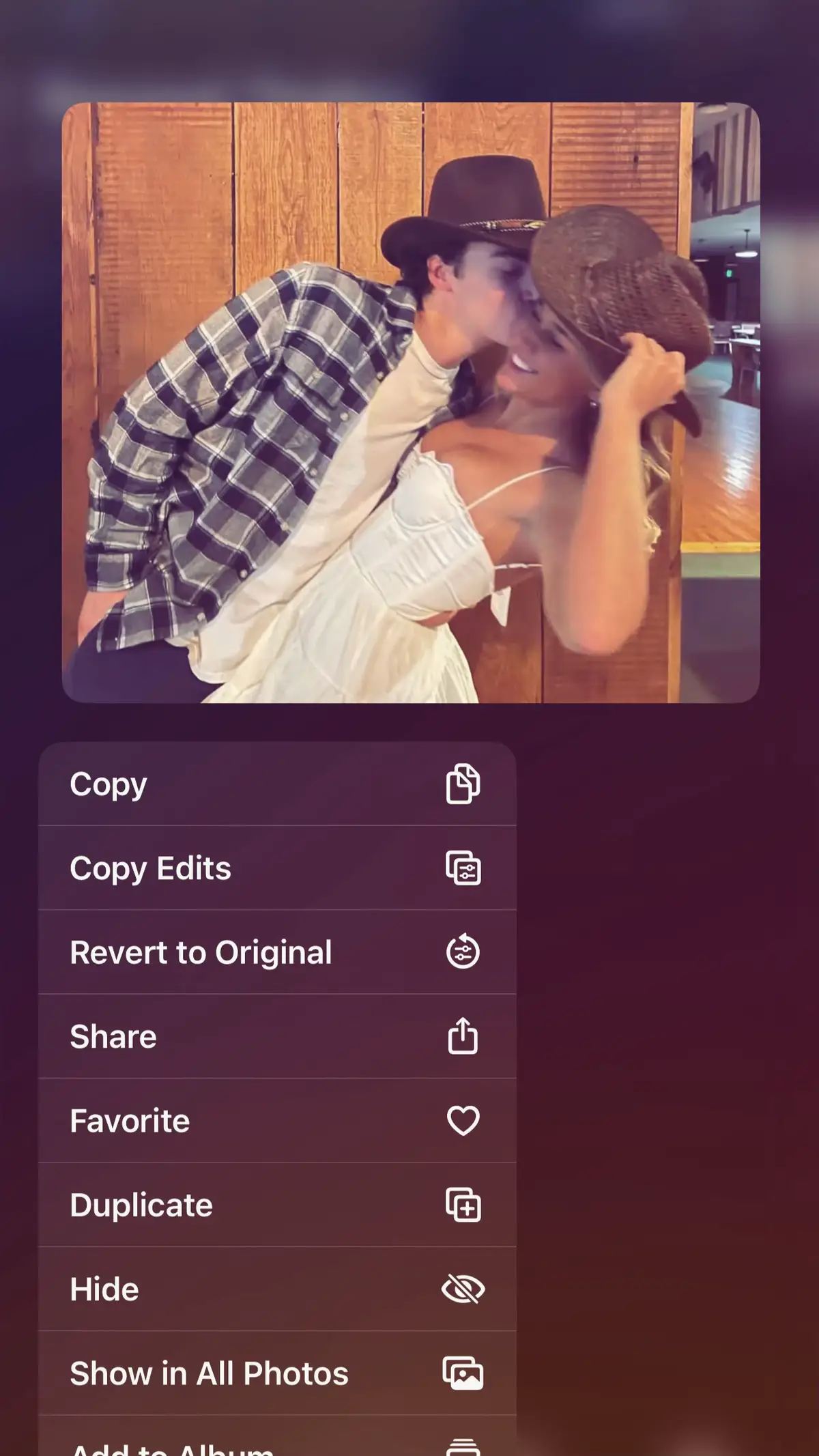The height and width of the screenshot is (1456, 819).
Task: Mark the photo as Favorite
Action: (x=276, y=1121)
